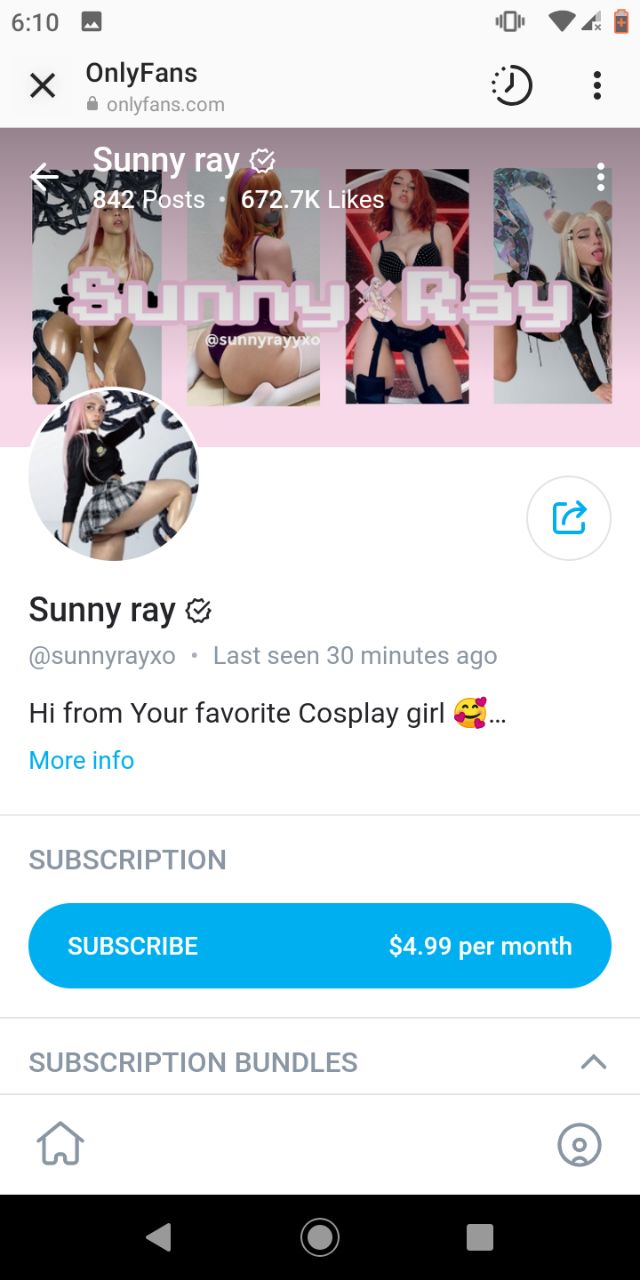Collapse the Subscription Bundles section
640x1280 pixels.
pyautogui.click(x=593, y=1062)
